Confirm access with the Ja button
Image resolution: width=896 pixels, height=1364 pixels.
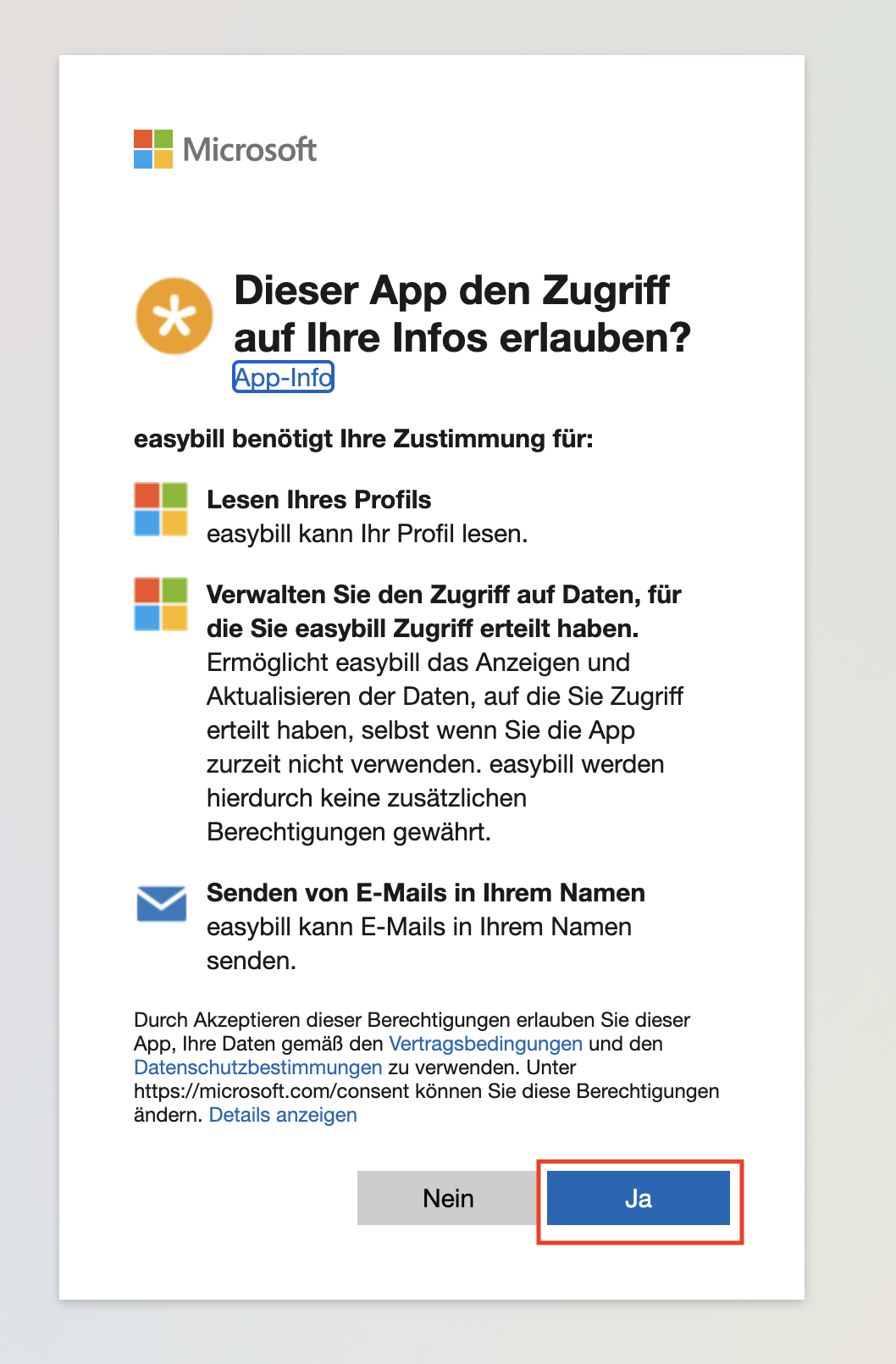click(x=638, y=1198)
